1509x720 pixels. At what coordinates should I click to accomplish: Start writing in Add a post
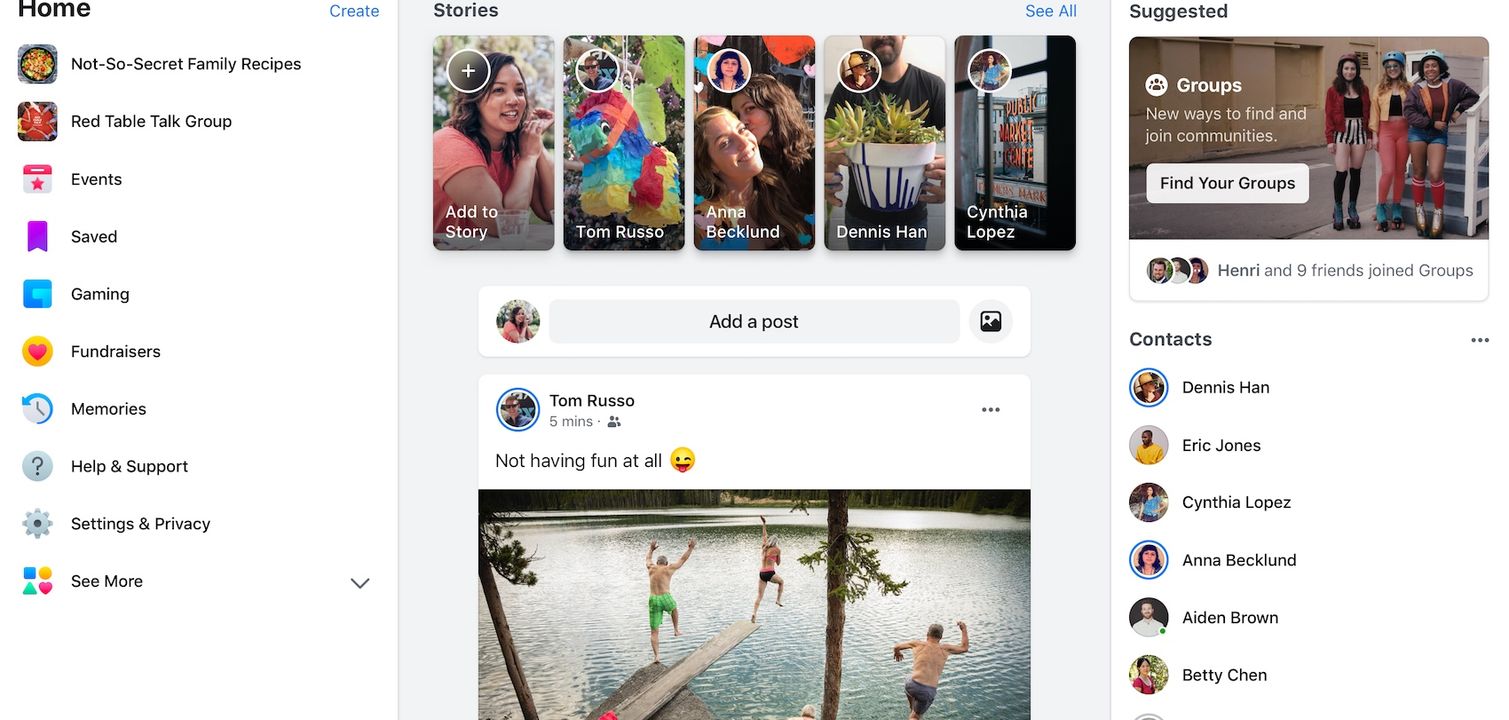[x=753, y=322]
